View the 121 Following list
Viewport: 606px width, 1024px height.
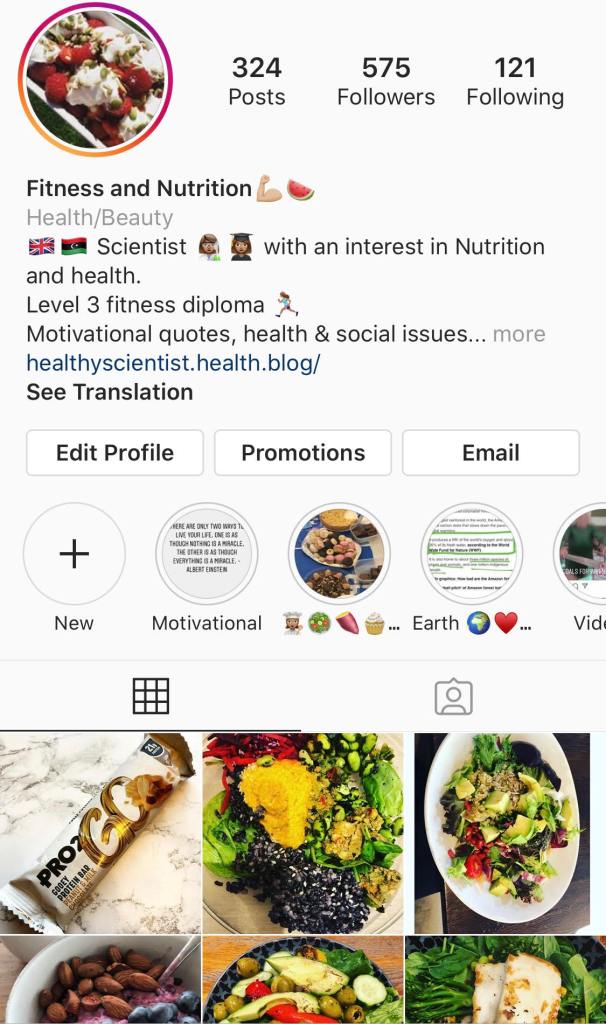(x=515, y=82)
